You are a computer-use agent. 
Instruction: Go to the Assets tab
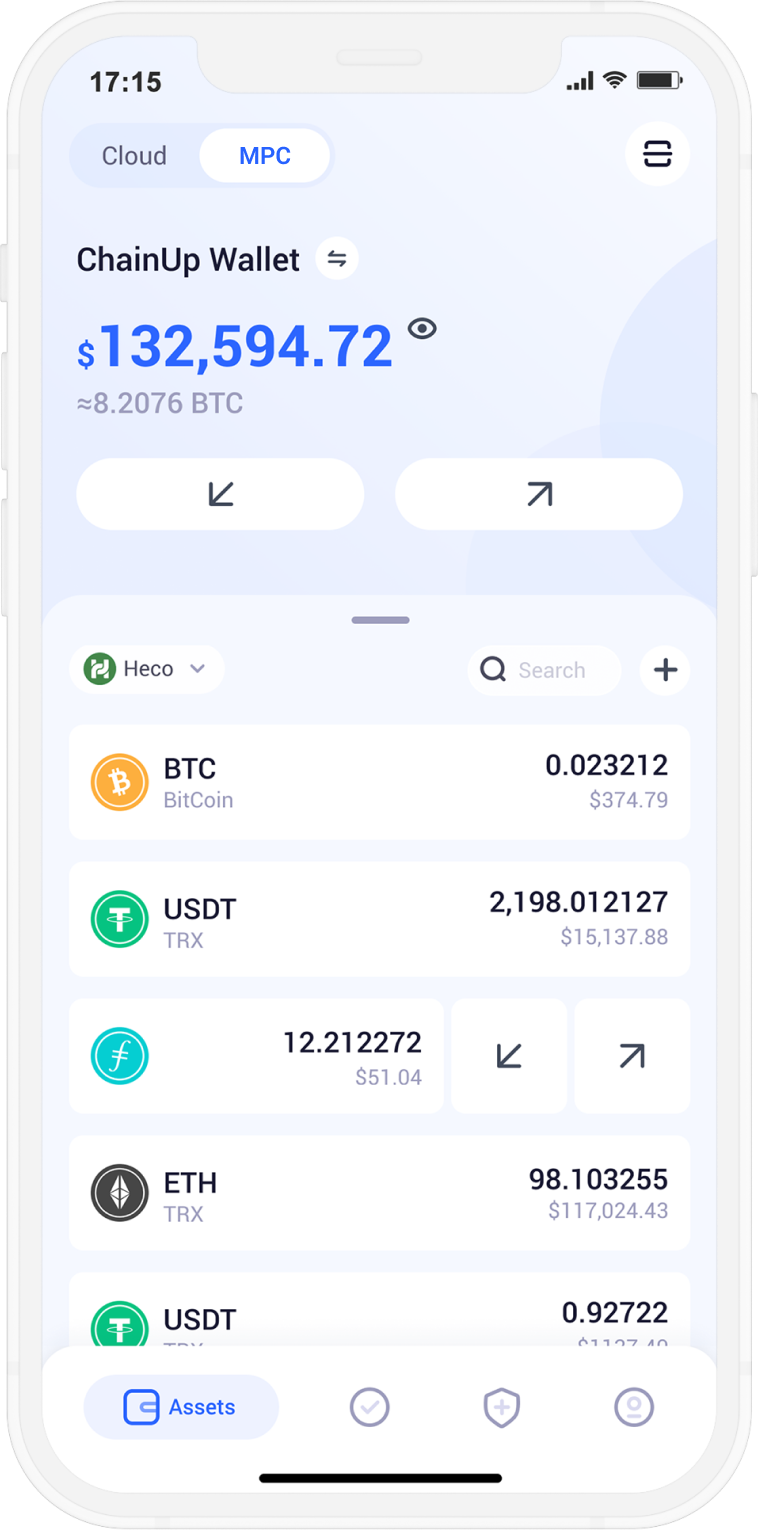click(x=181, y=1407)
